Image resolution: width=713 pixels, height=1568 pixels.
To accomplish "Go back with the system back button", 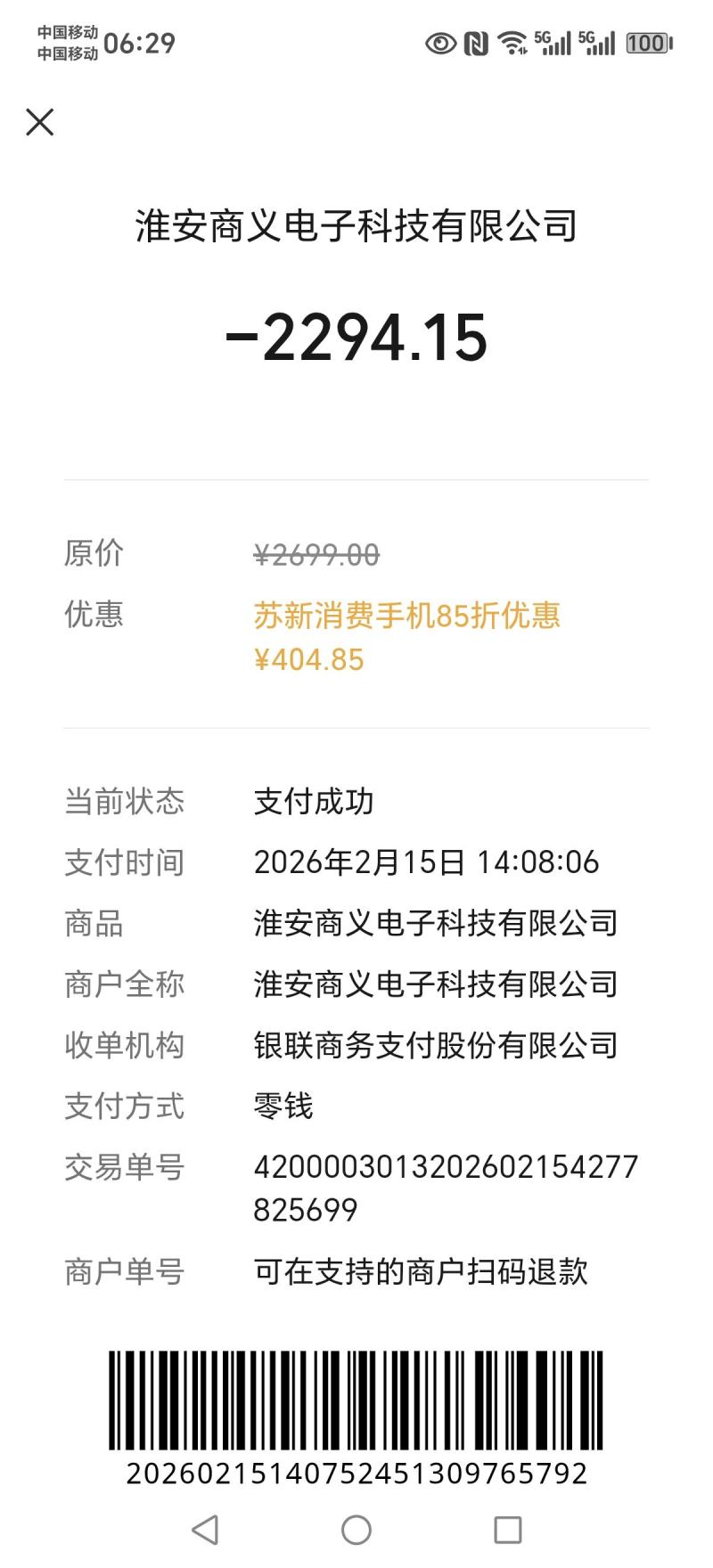I will pos(205,1530).
